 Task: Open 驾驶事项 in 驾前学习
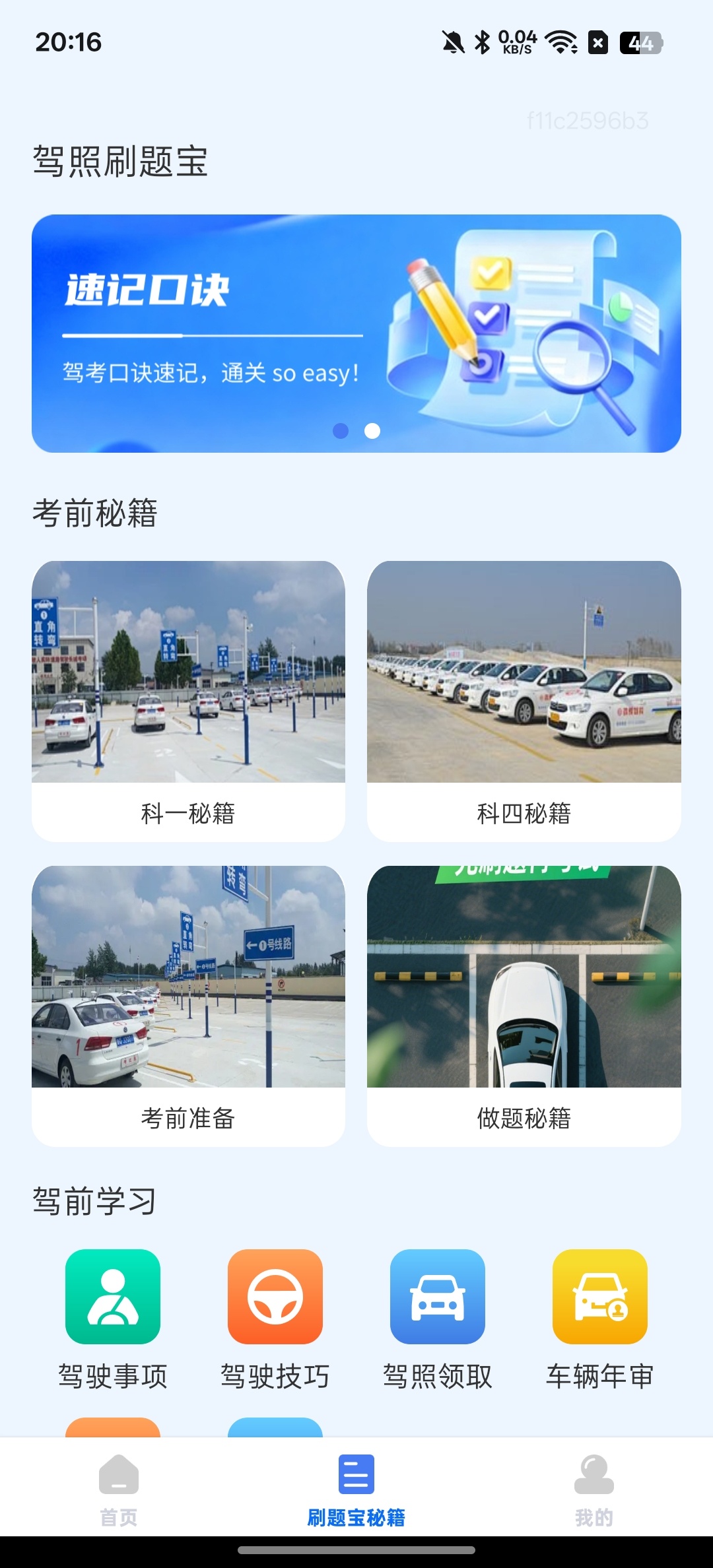[113, 1320]
